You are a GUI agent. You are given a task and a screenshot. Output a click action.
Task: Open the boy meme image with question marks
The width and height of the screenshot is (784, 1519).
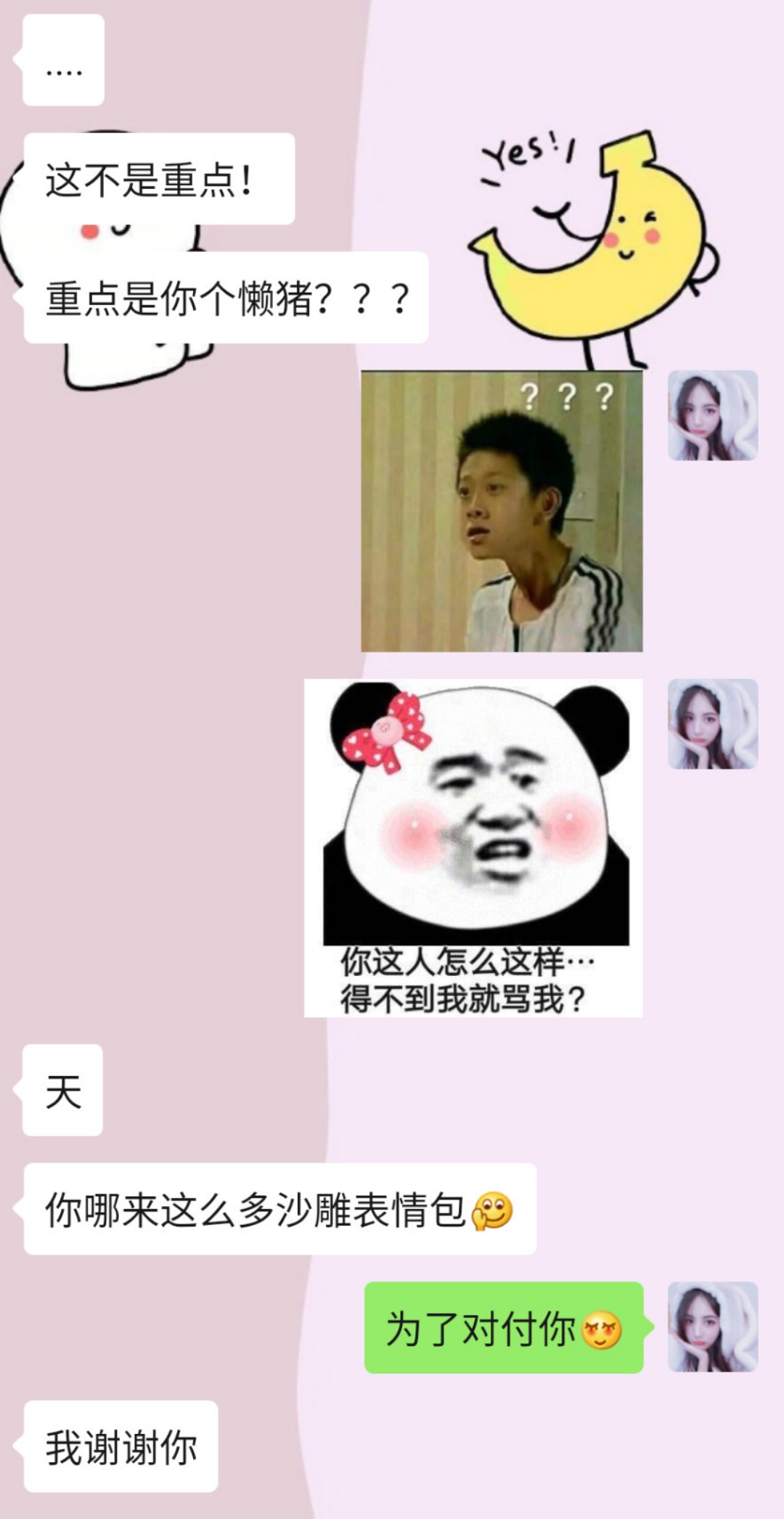(x=502, y=511)
